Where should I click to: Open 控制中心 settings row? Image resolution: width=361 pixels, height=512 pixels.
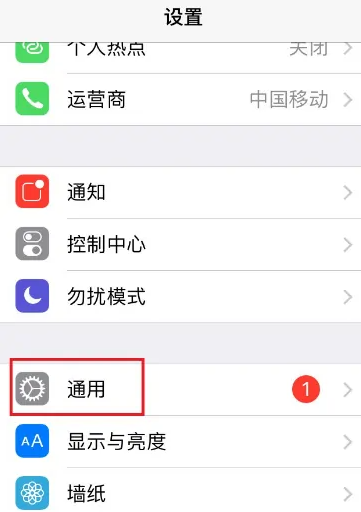click(180, 244)
